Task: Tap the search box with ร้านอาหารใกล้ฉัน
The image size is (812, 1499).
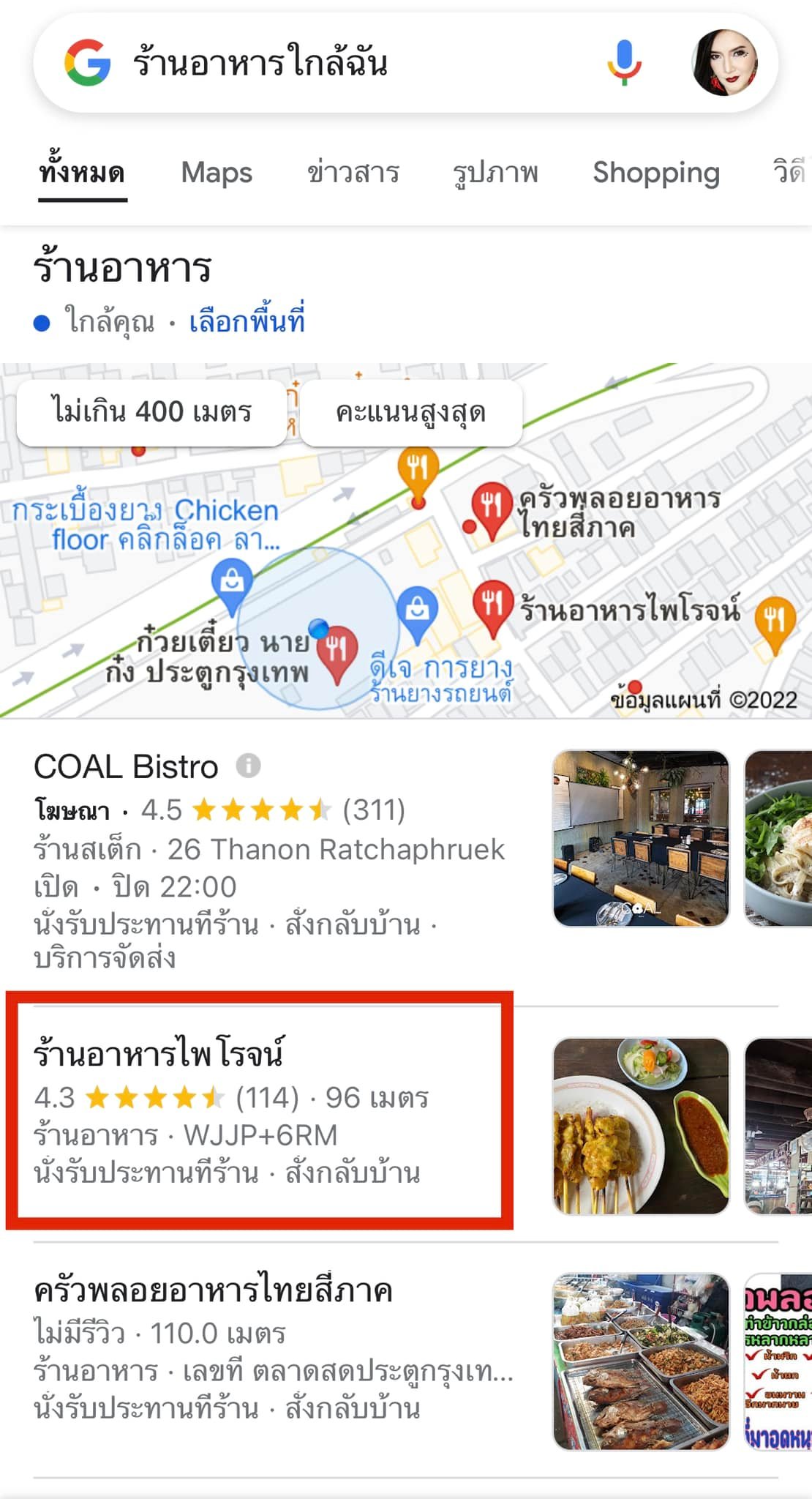Action: 329,62
